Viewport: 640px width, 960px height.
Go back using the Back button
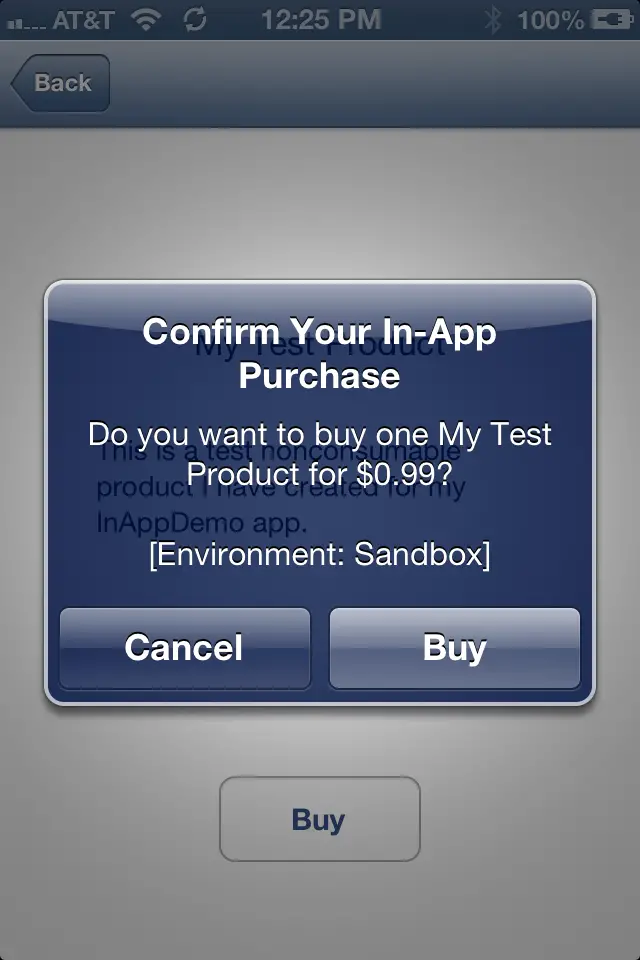click(x=60, y=83)
